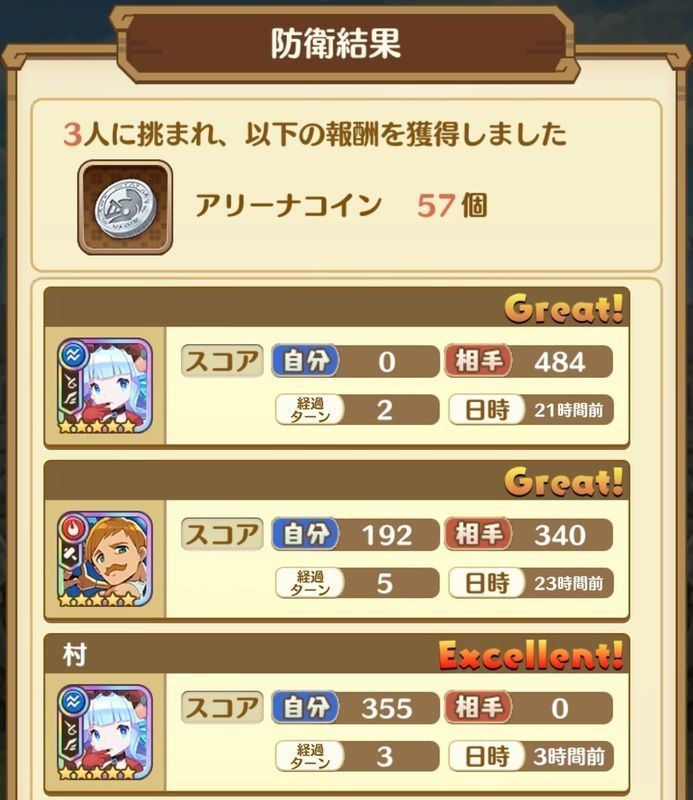Tap the アリーナコイン reward icon
Viewport: 693px width, 800px height.
click(x=126, y=208)
